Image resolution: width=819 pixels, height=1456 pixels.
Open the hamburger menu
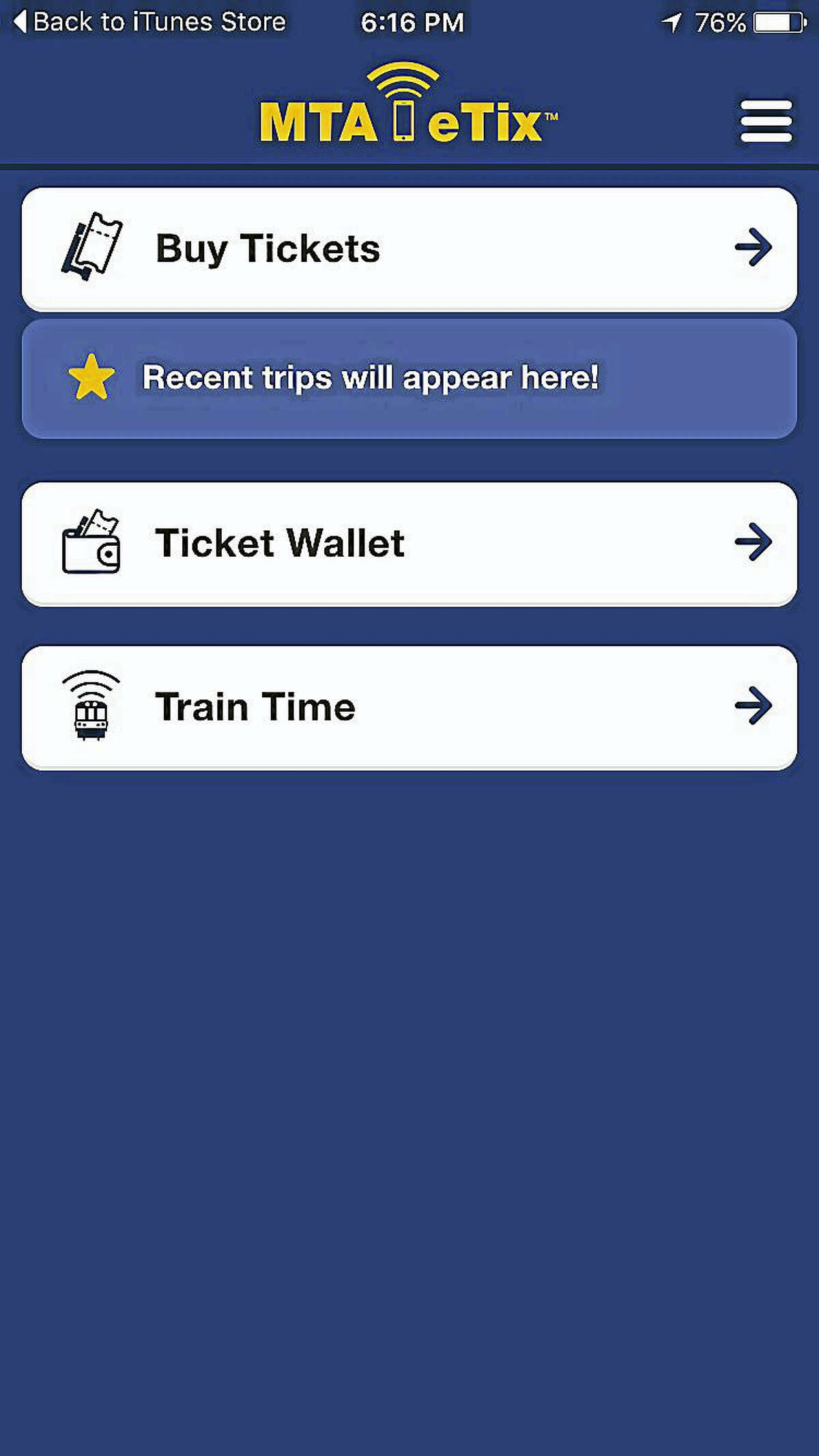coord(766,121)
